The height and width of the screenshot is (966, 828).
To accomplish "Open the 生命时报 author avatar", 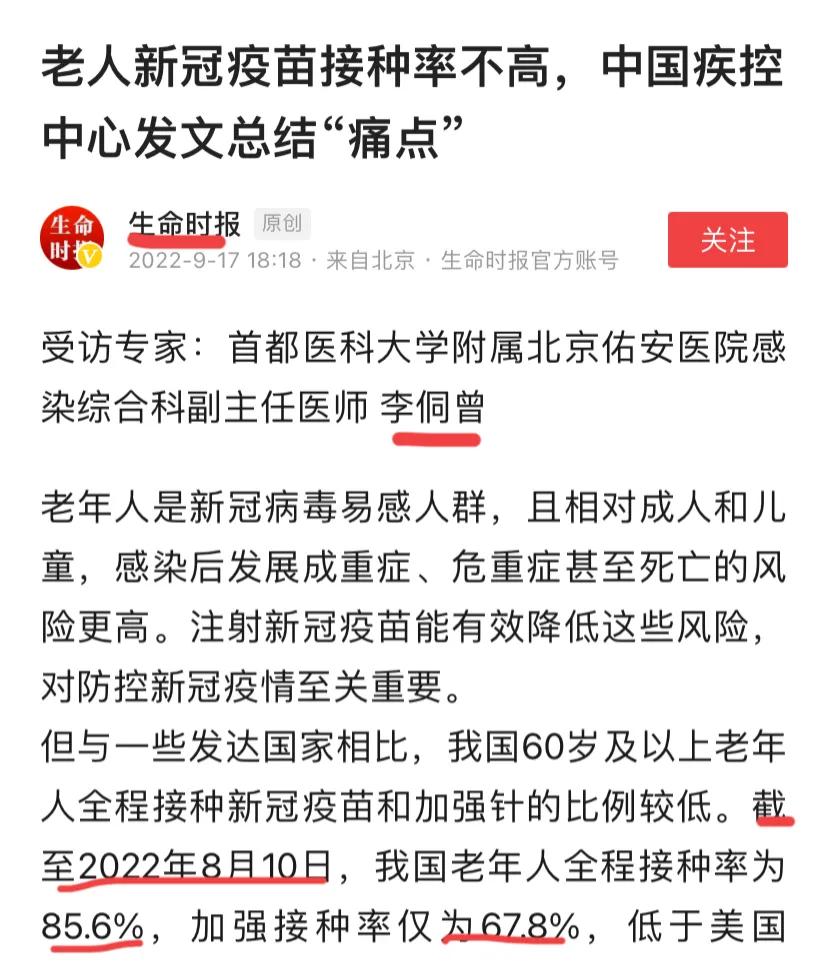I will (72, 241).
